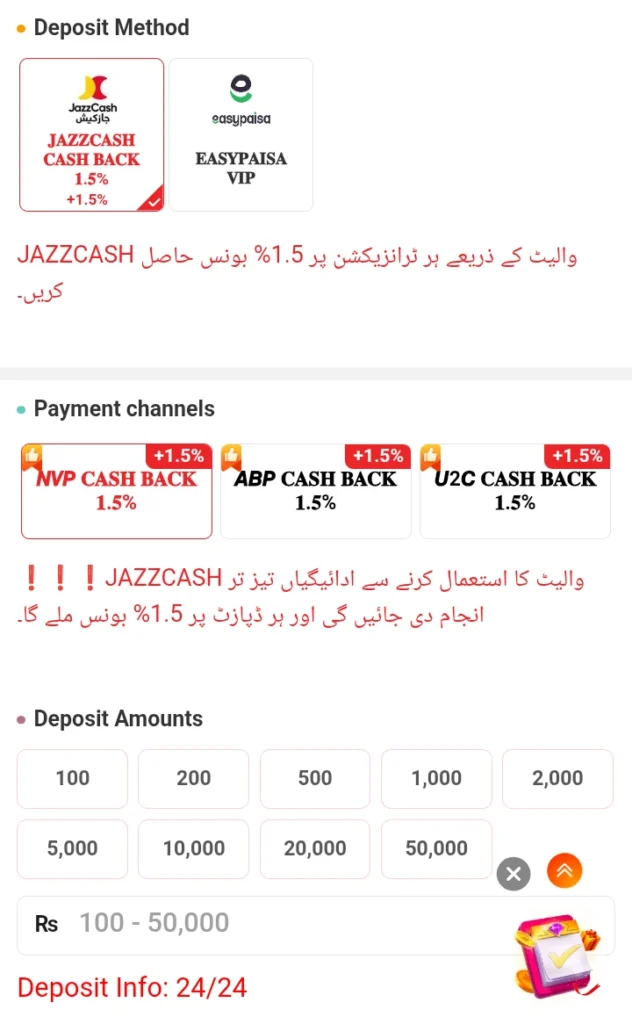
Task: Choose U2C cash back payment channel
Action: coord(514,491)
